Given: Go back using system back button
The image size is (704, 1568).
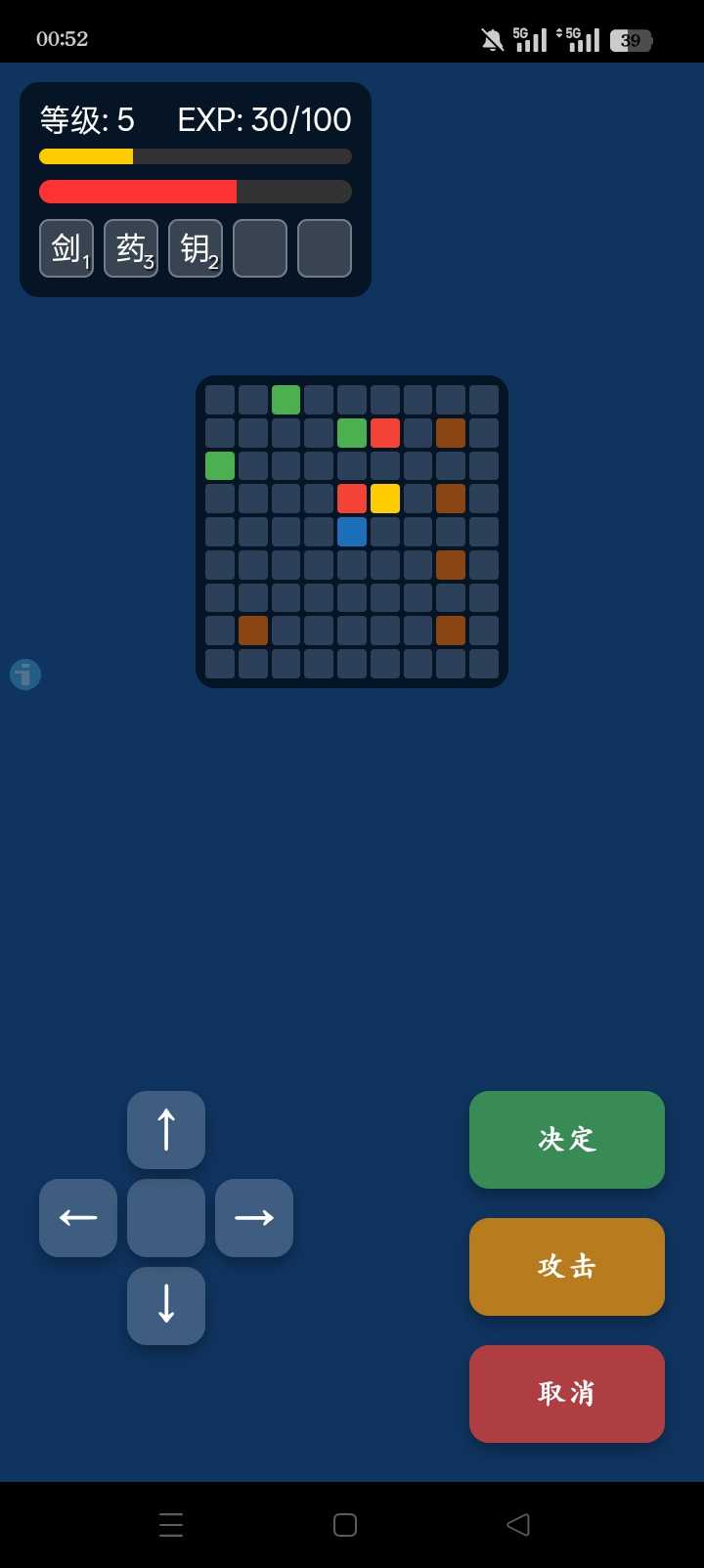Looking at the screenshot, I should [518, 1524].
